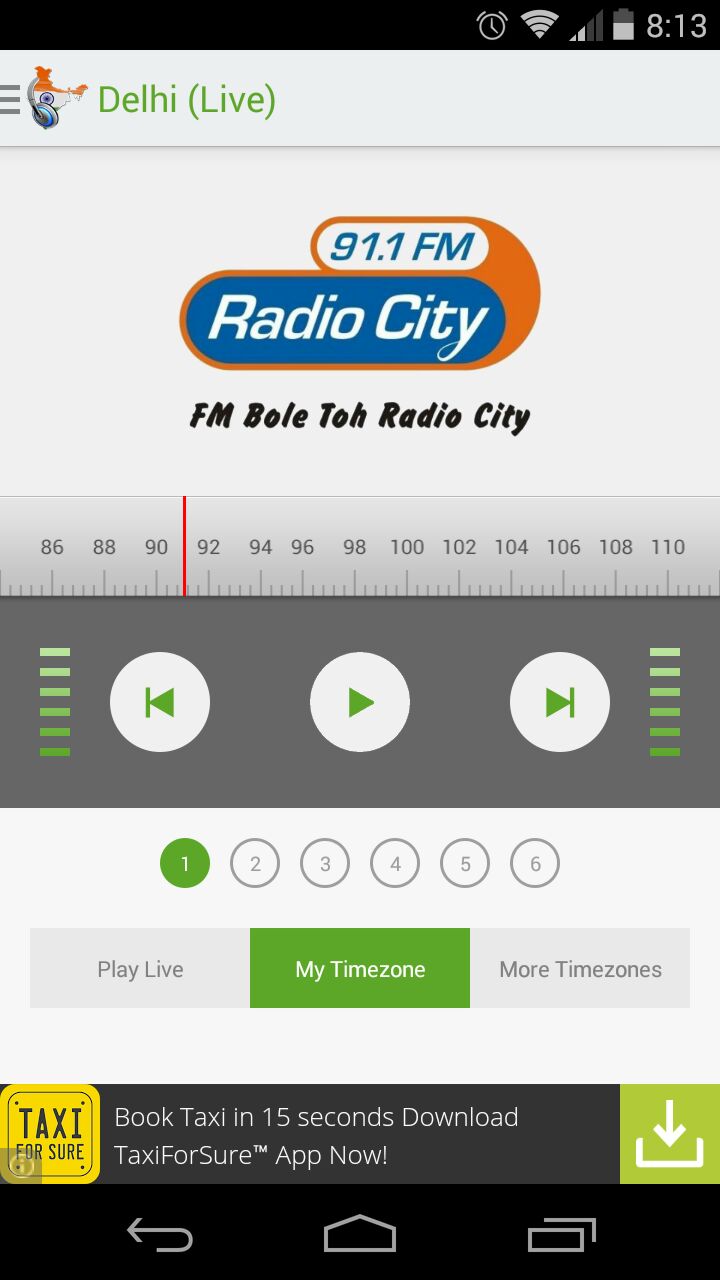Open More Timezones
Image resolution: width=720 pixels, height=1280 pixels.
(580, 968)
